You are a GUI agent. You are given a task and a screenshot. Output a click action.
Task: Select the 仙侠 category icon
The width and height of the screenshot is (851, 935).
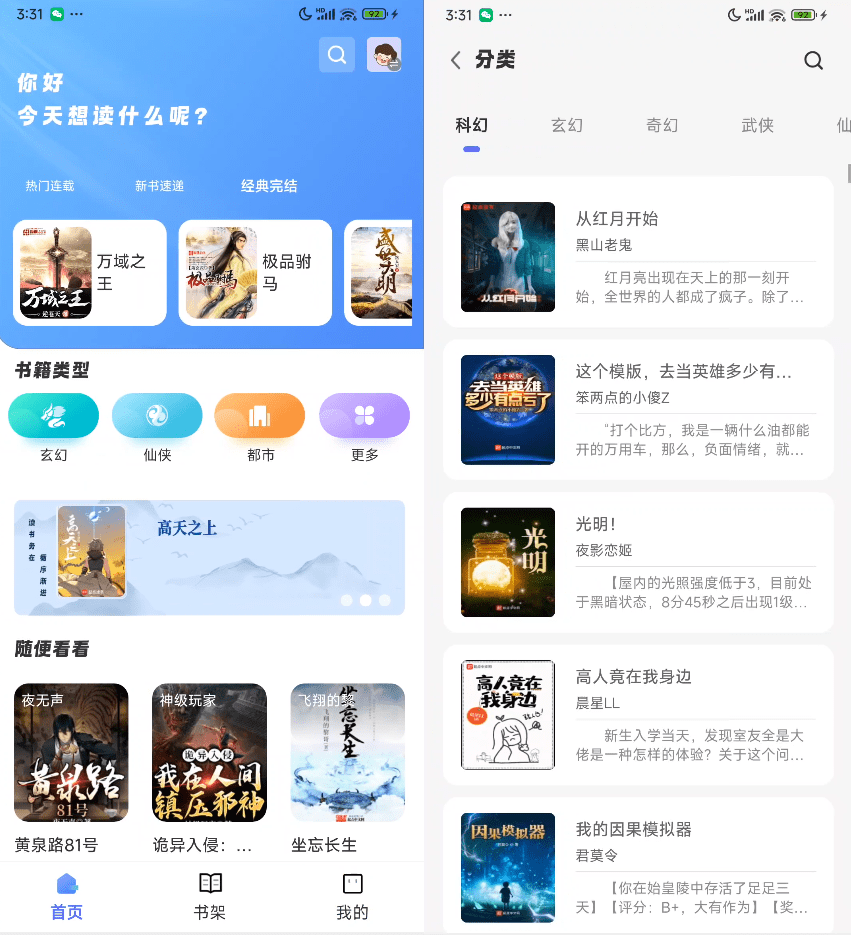coord(157,415)
